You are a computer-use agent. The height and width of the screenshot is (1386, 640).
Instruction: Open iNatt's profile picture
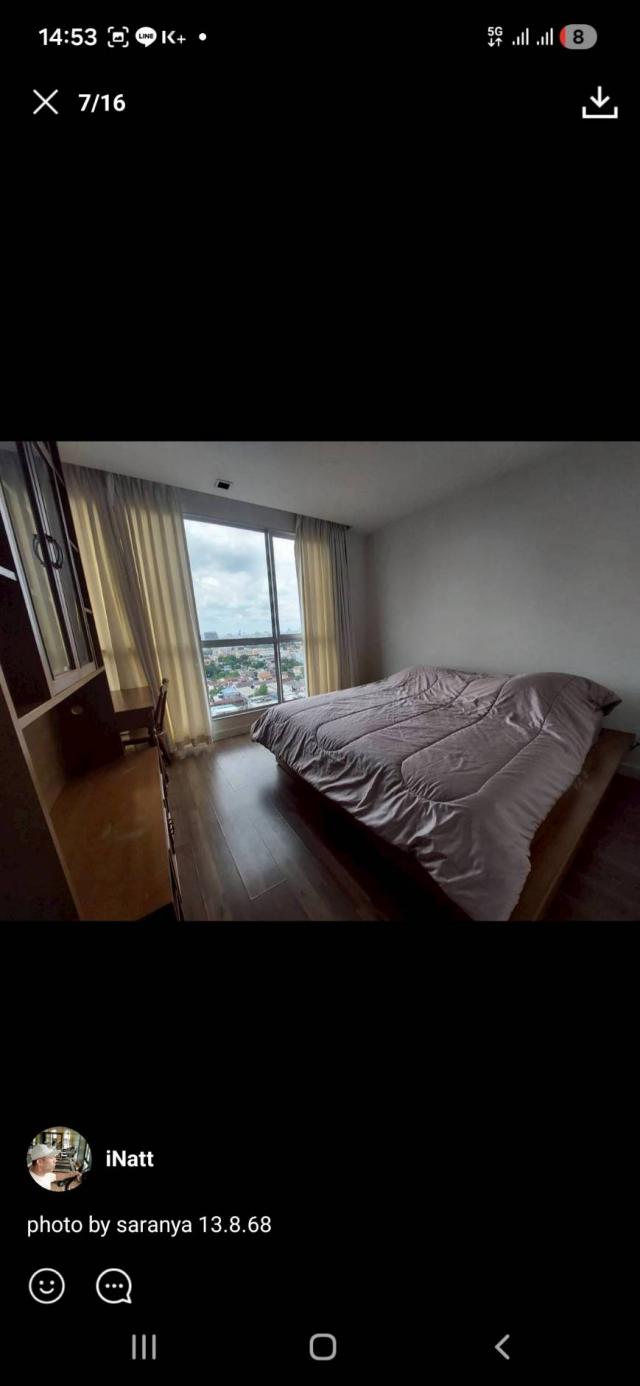coord(59,1159)
